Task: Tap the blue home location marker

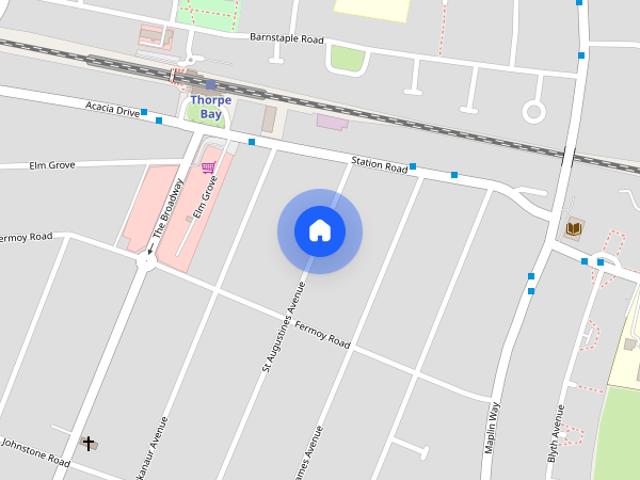Action: click(x=320, y=231)
